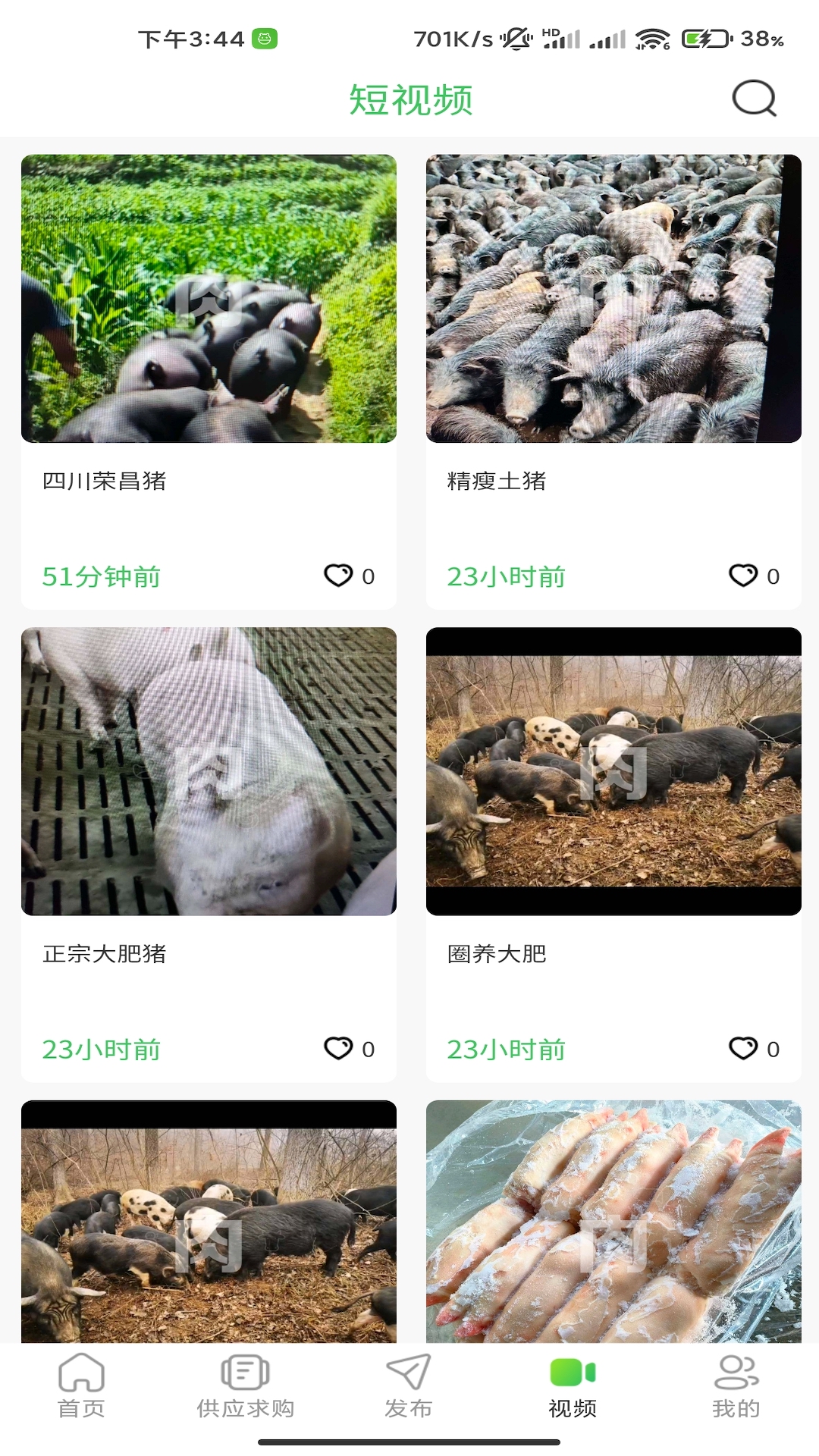Open the search icon at top right

tap(752, 98)
